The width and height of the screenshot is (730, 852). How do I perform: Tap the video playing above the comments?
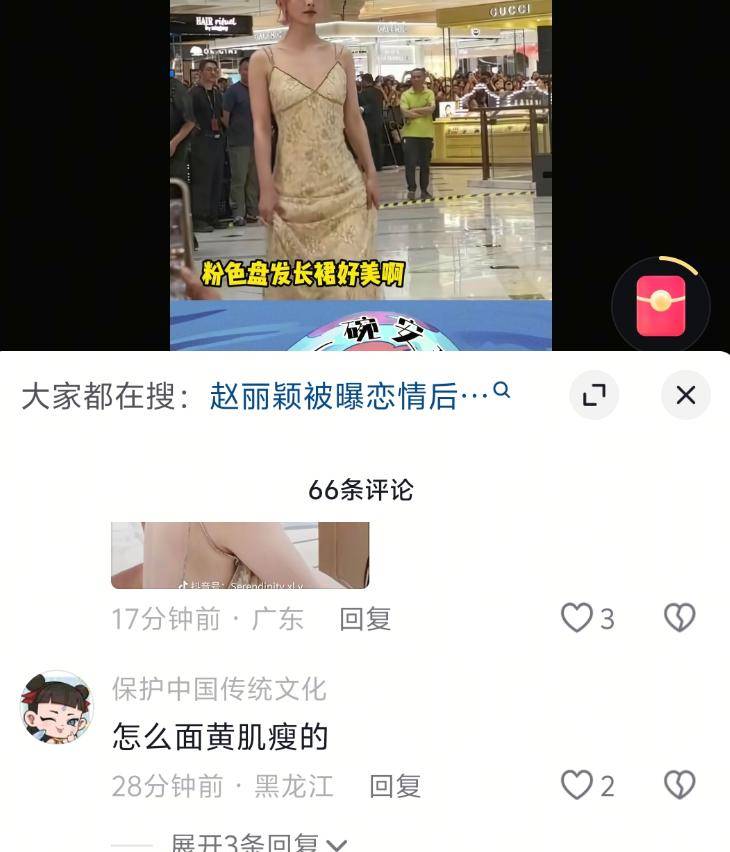click(360, 170)
